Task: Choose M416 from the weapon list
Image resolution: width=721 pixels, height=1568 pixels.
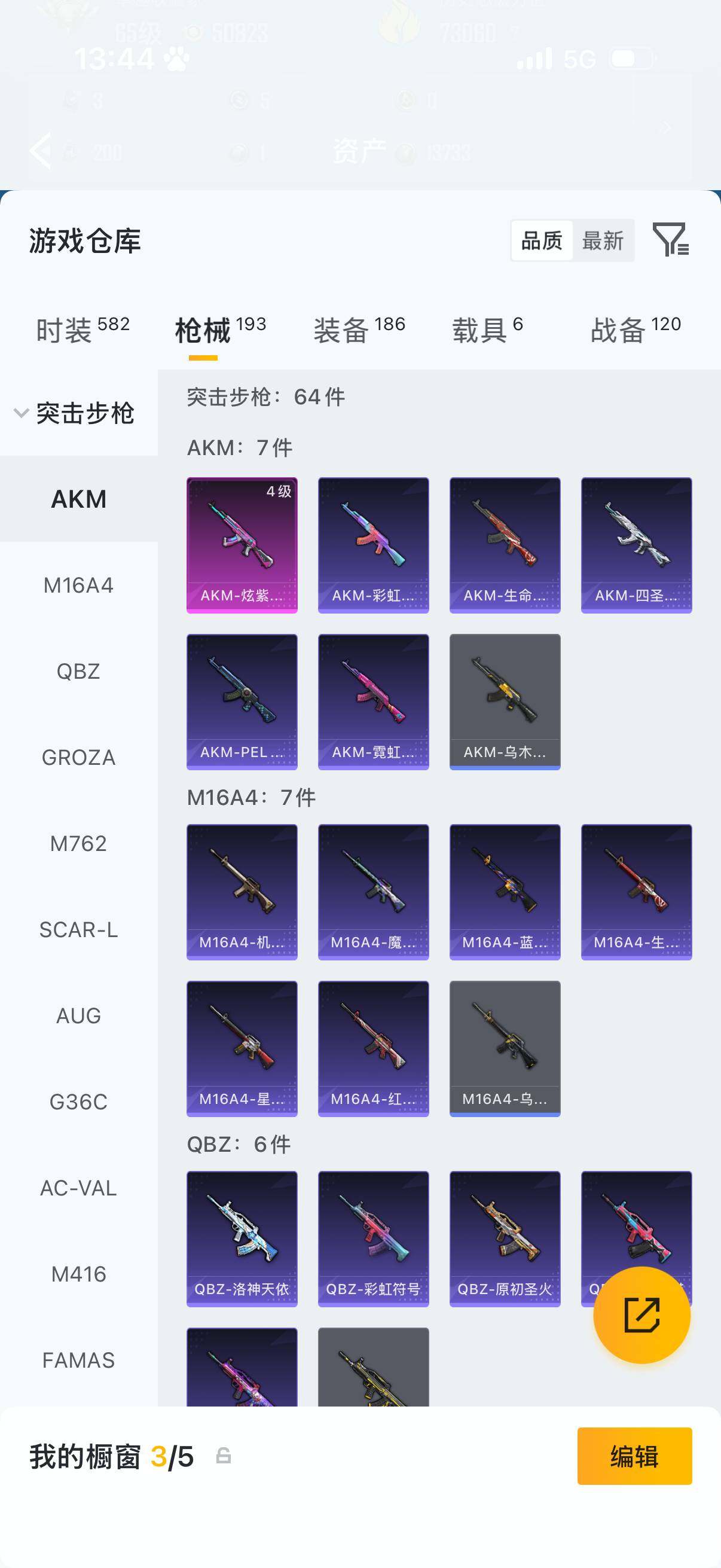Action: coord(78,1274)
